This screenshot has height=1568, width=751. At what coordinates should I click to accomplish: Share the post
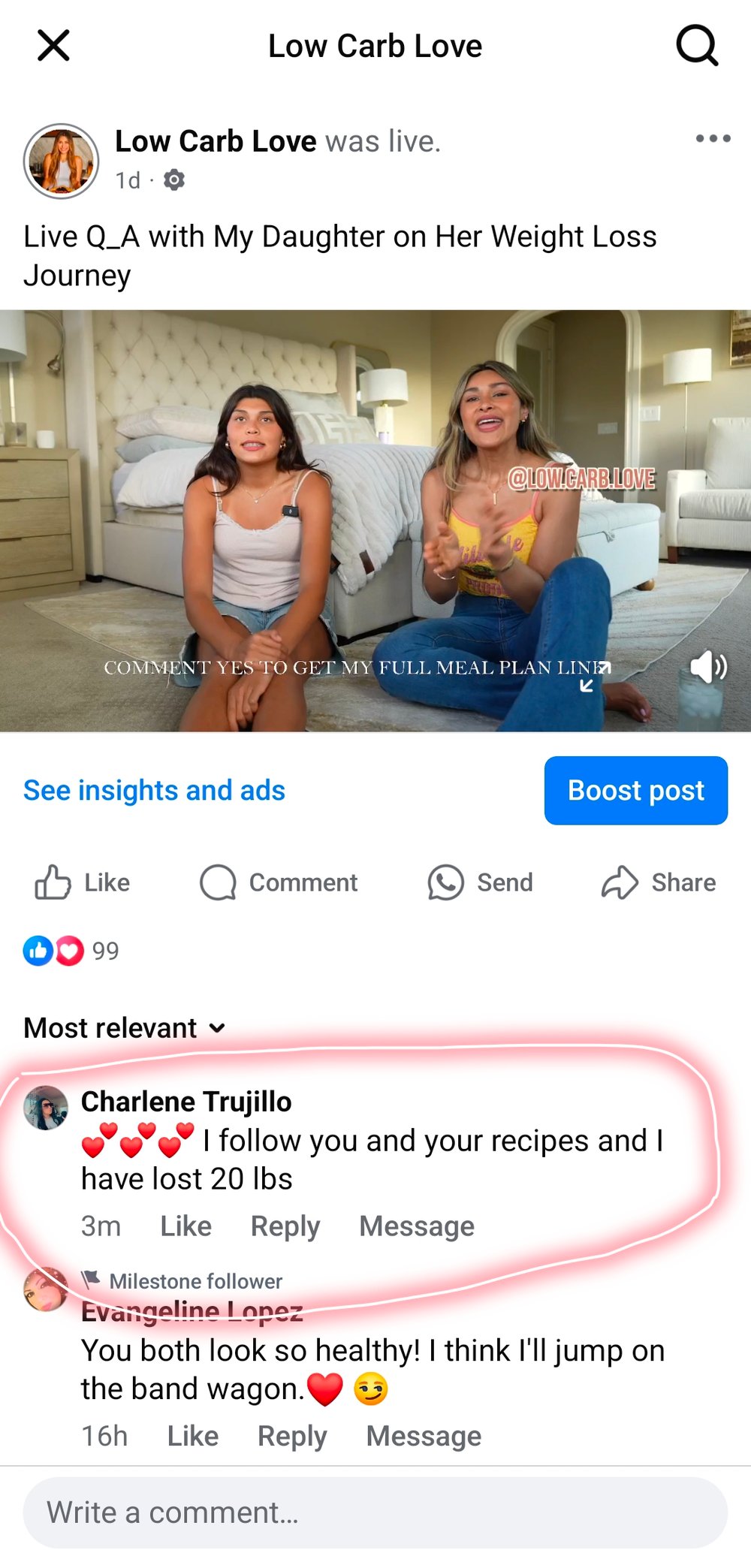pyautogui.click(x=659, y=882)
